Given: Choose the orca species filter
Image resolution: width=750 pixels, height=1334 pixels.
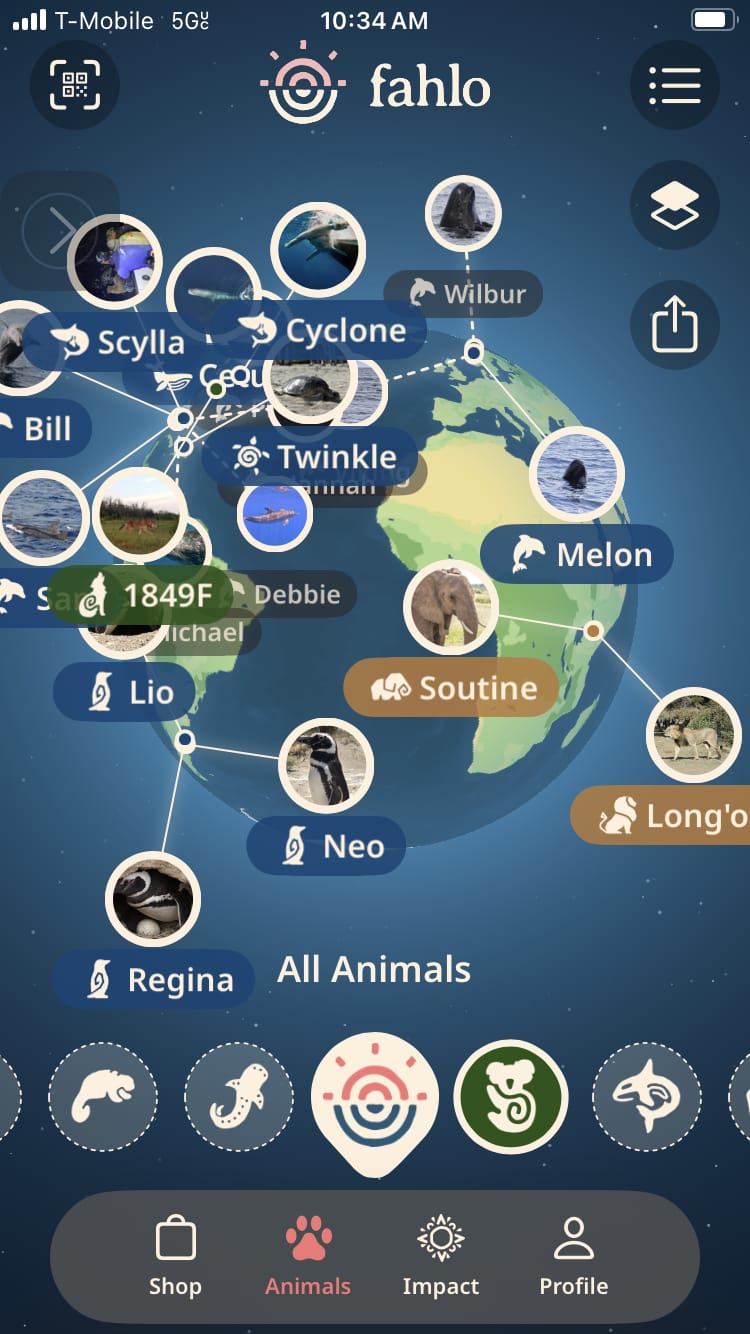Looking at the screenshot, I should pyautogui.click(x=647, y=1097).
